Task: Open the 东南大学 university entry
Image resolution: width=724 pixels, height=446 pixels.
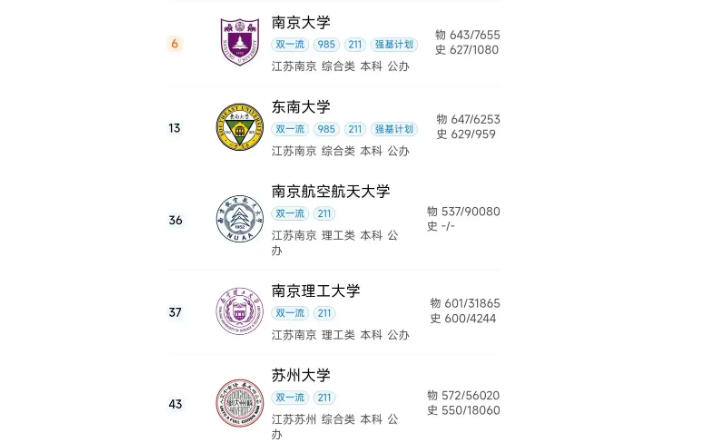Action: tap(301, 107)
